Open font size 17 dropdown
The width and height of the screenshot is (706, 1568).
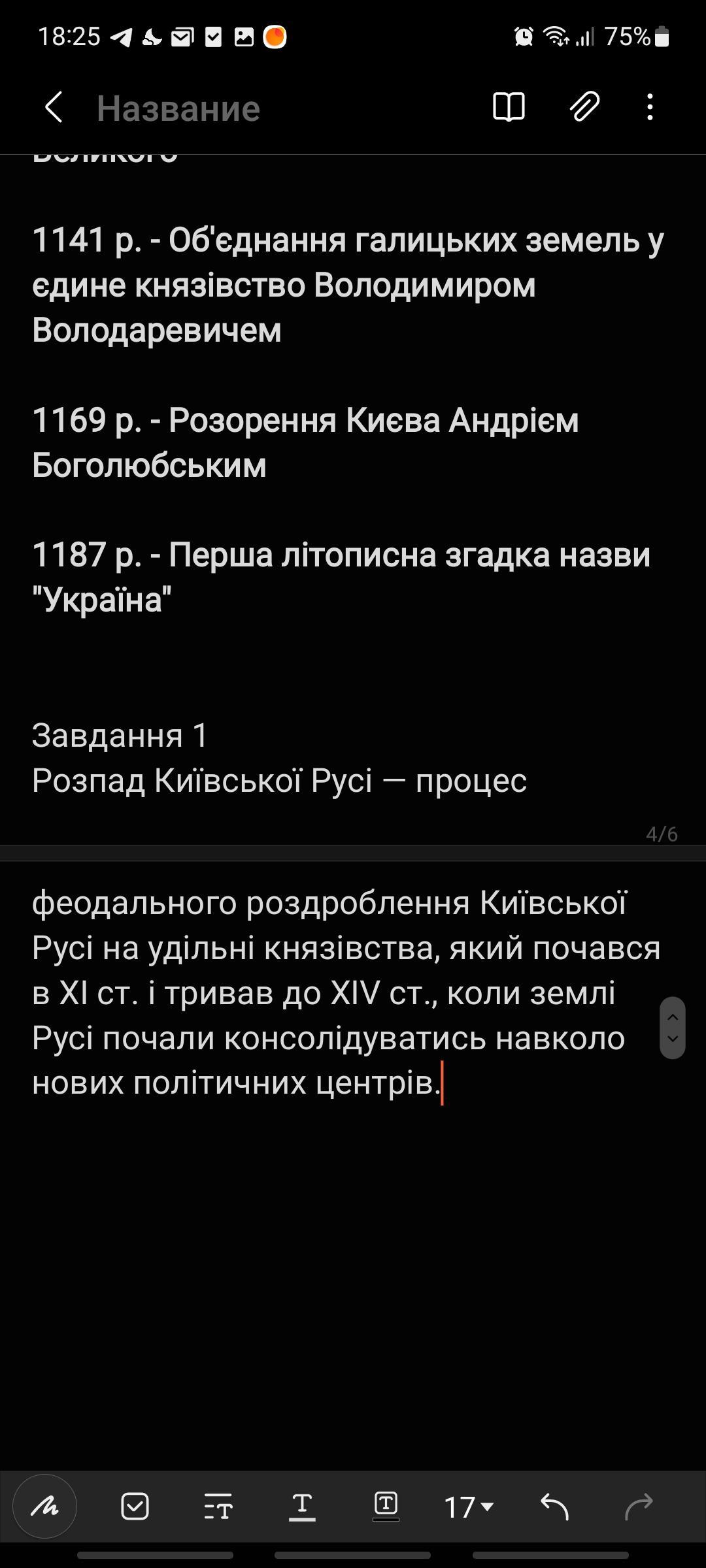(x=469, y=1507)
